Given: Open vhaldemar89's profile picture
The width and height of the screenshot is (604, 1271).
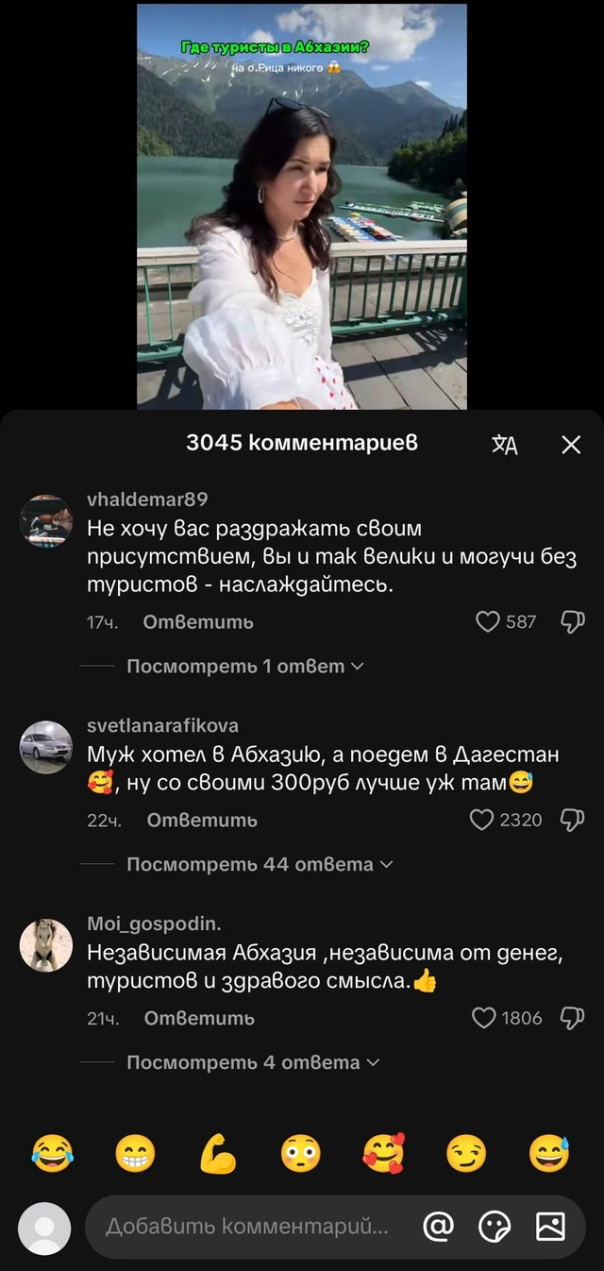Looking at the screenshot, I should coord(46,521).
